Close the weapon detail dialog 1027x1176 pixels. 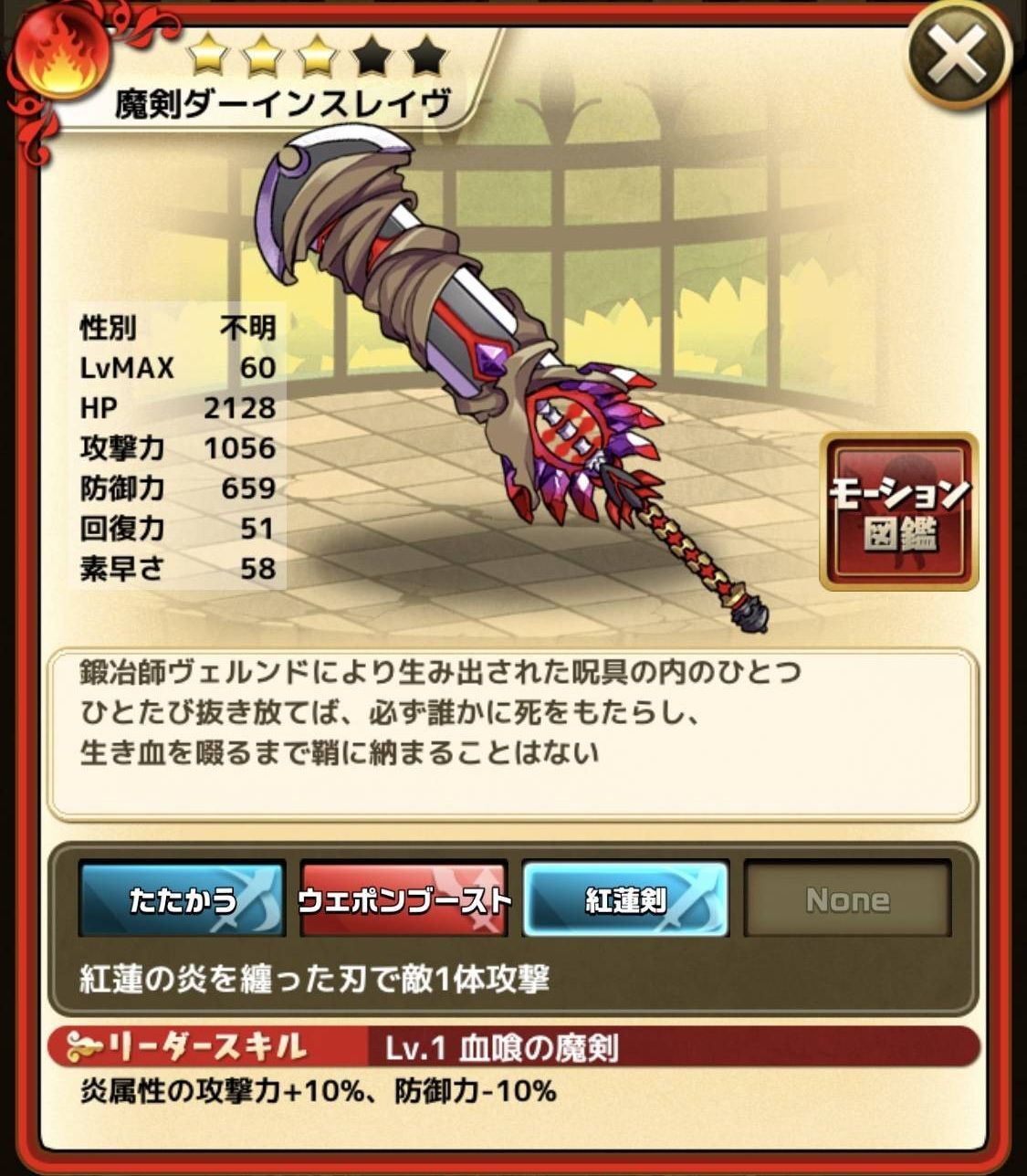click(x=958, y=55)
